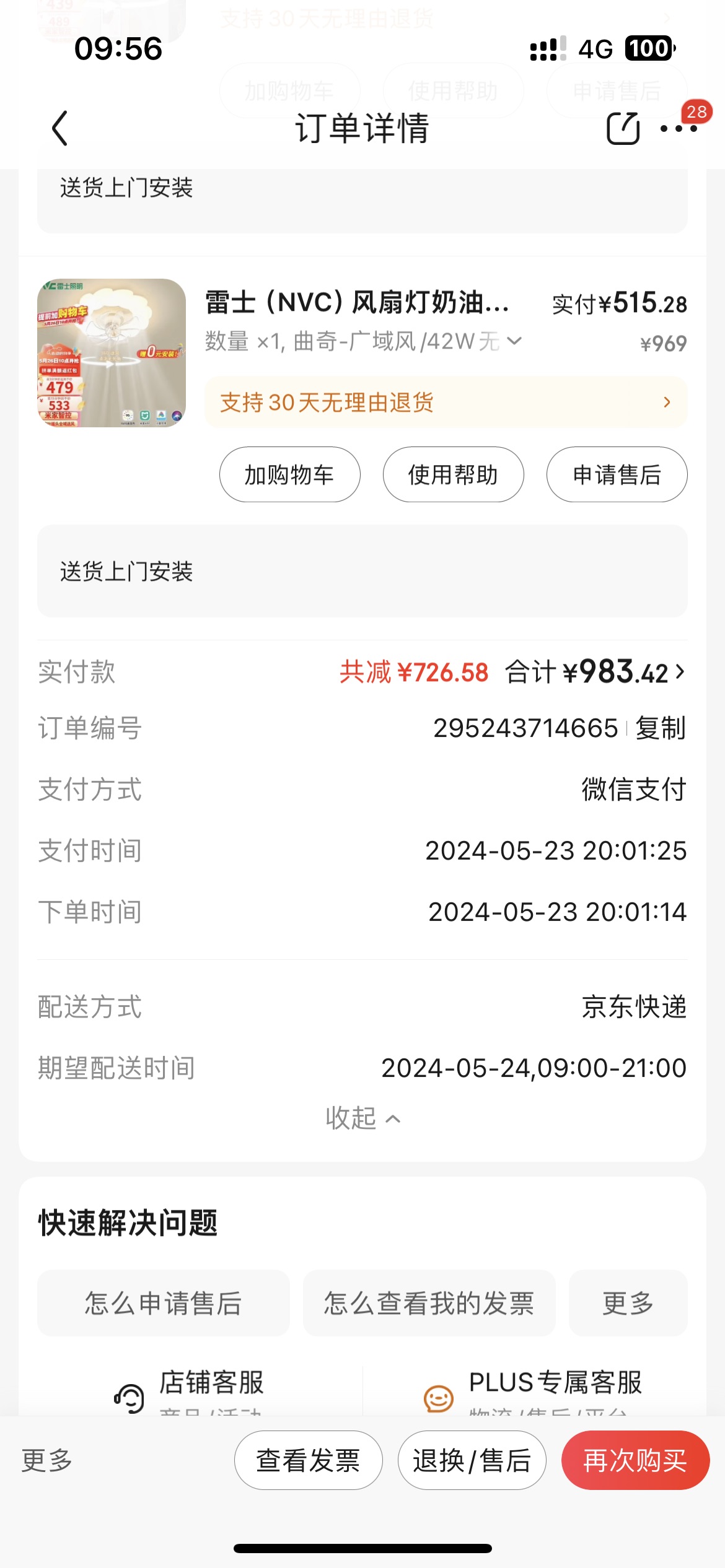
Task: Expand the product specification dropdown
Action: pyautogui.click(x=514, y=341)
